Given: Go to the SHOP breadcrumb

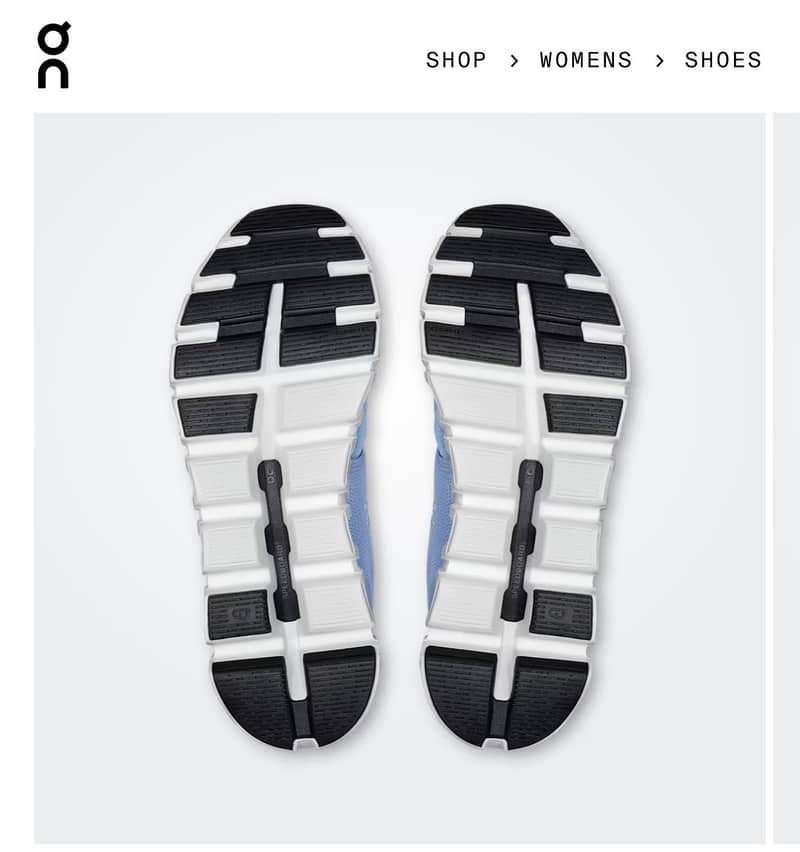Looking at the screenshot, I should [x=456, y=60].
